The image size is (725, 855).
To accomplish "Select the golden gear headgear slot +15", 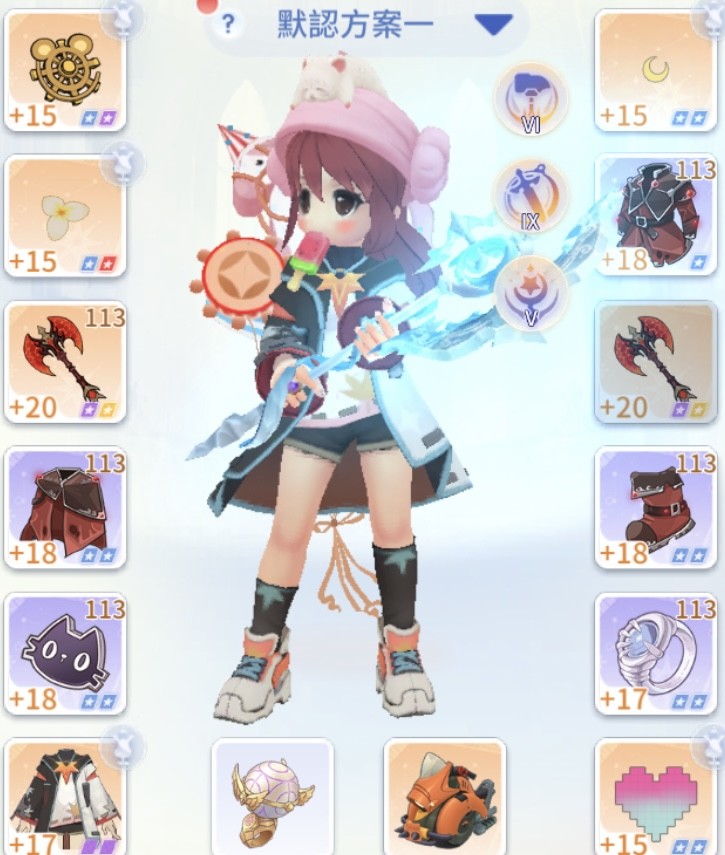I will (x=65, y=70).
